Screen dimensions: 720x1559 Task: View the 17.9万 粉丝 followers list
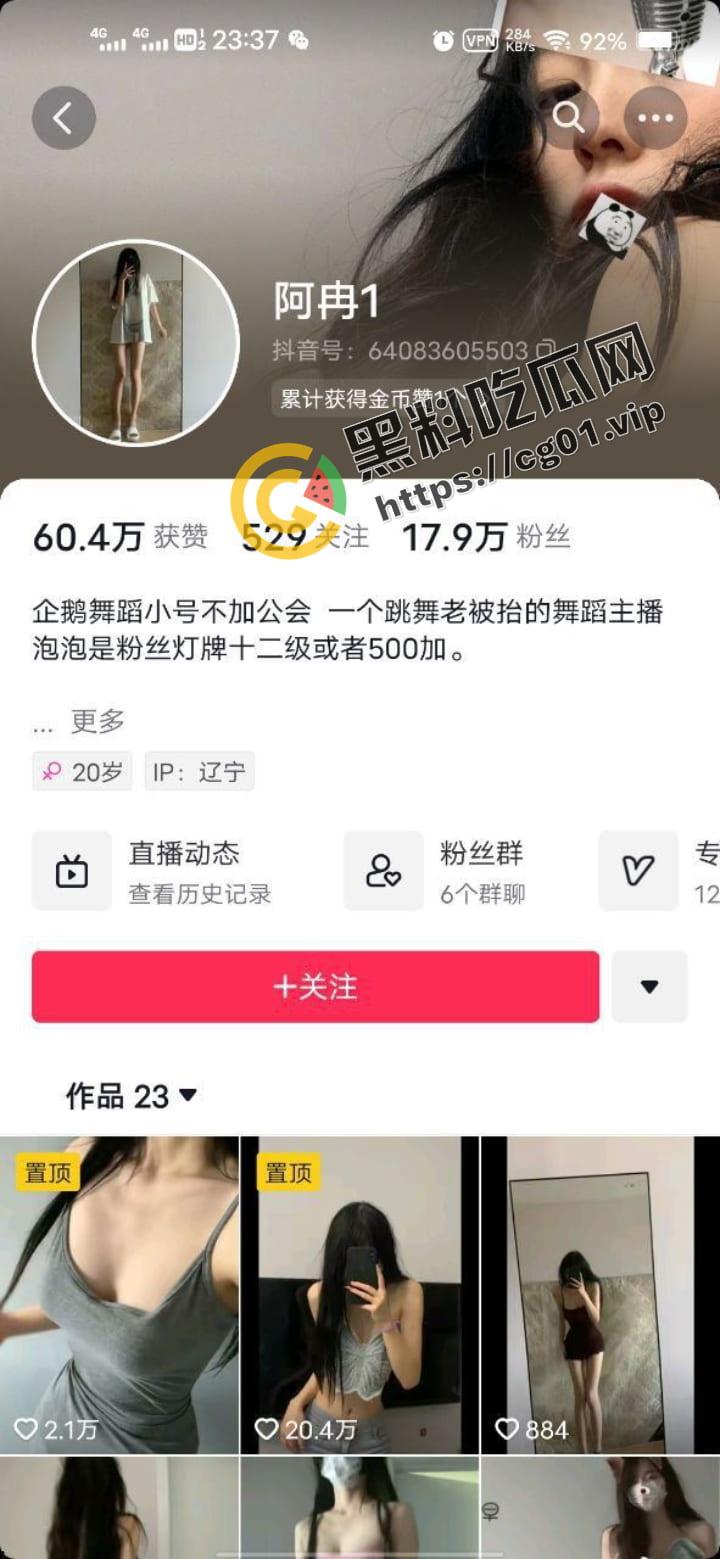tap(486, 537)
